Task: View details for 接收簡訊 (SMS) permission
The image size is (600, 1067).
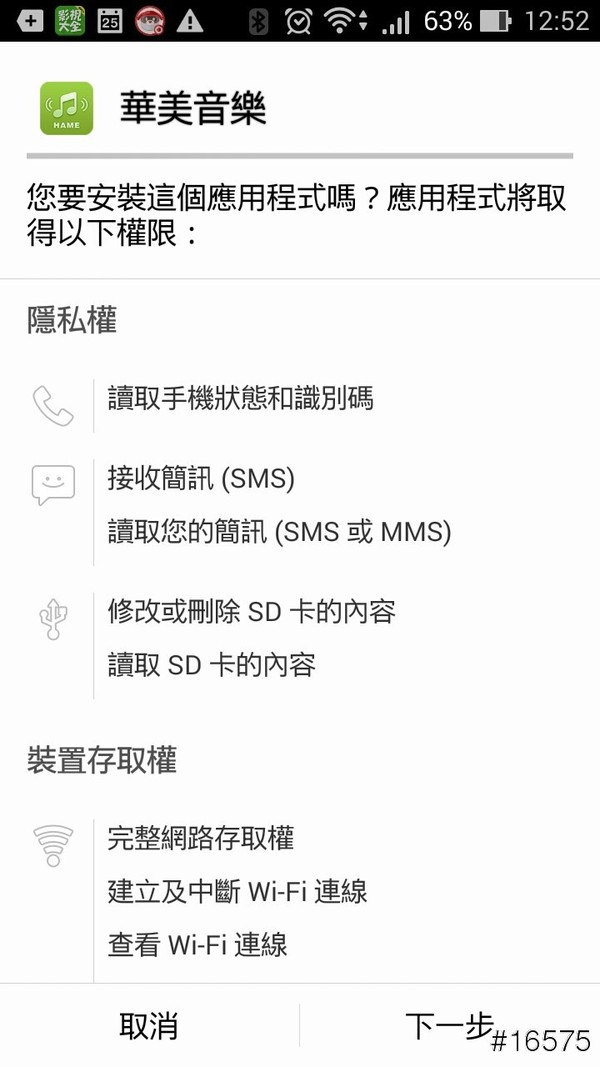Action: (201, 479)
